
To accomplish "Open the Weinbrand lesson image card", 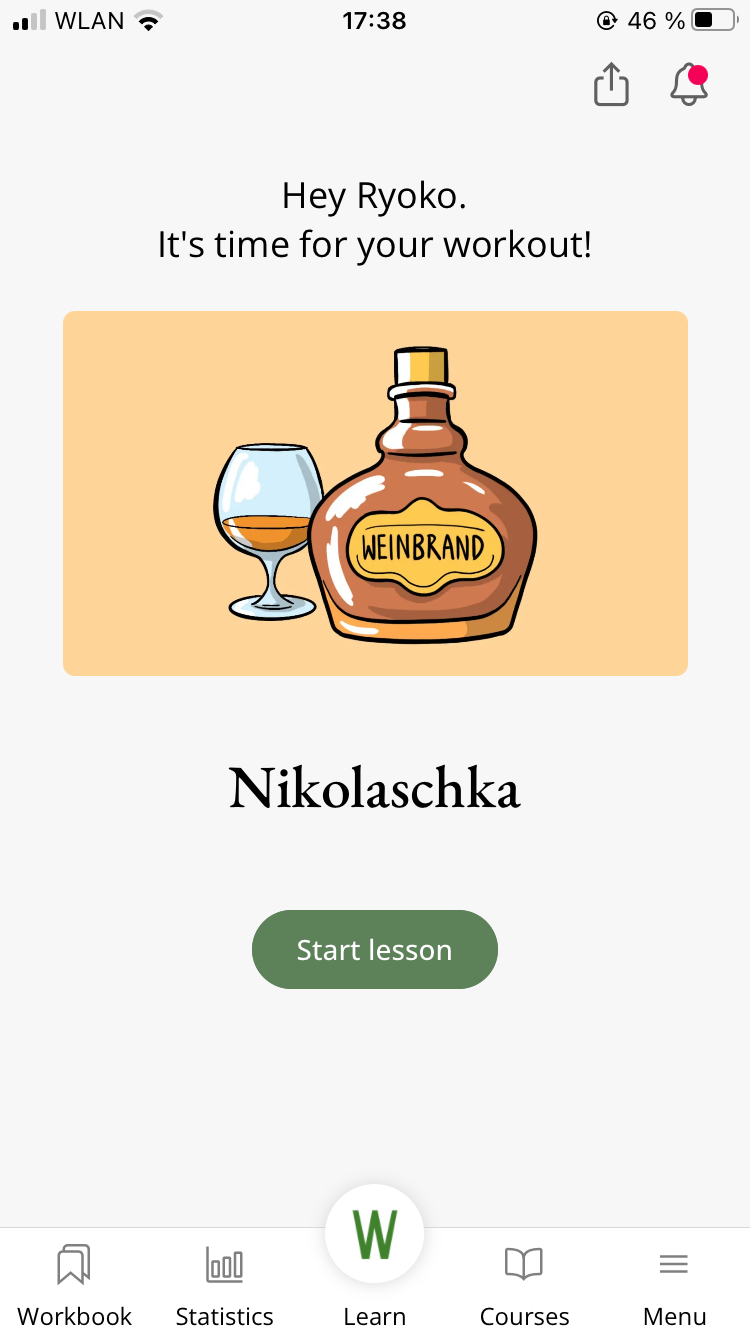I will click(375, 493).
